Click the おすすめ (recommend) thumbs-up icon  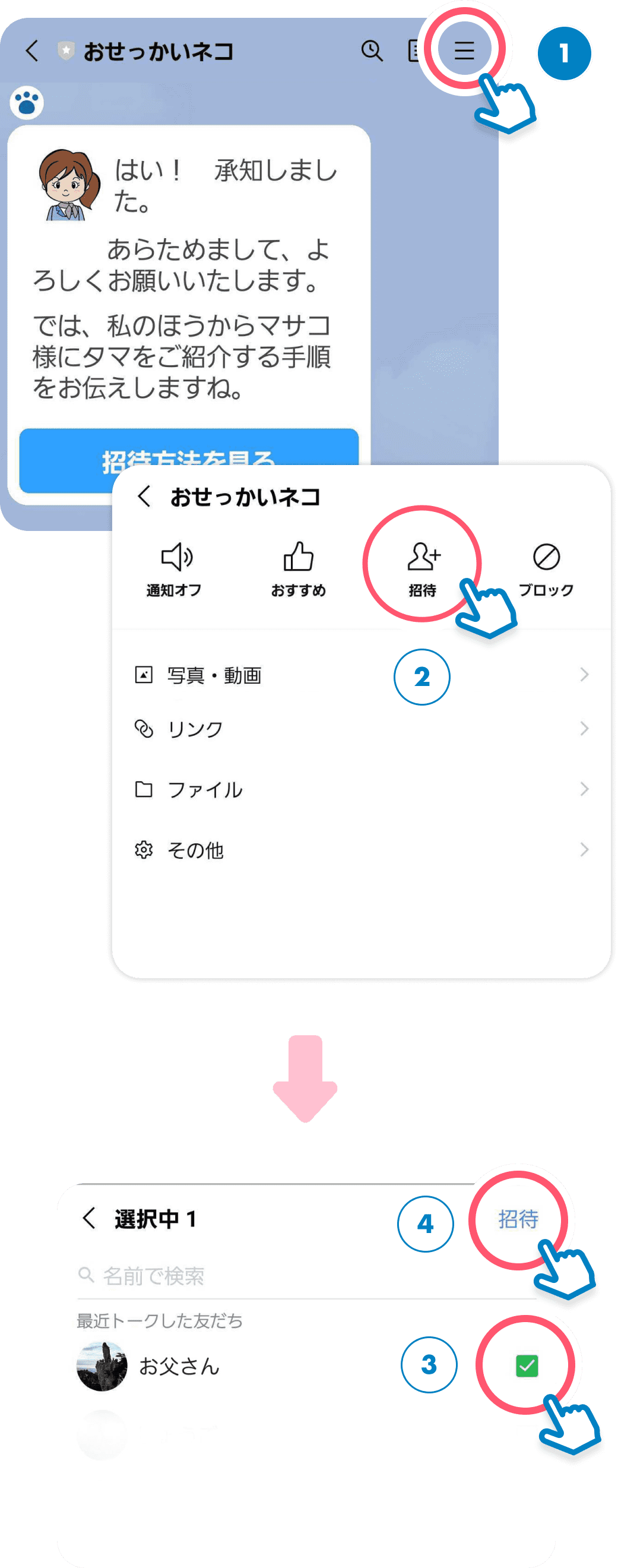(299, 556)
